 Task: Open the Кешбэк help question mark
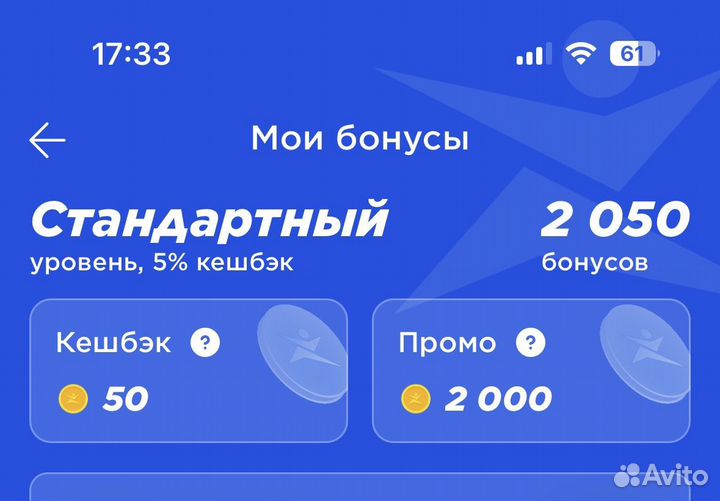(205, 344)
